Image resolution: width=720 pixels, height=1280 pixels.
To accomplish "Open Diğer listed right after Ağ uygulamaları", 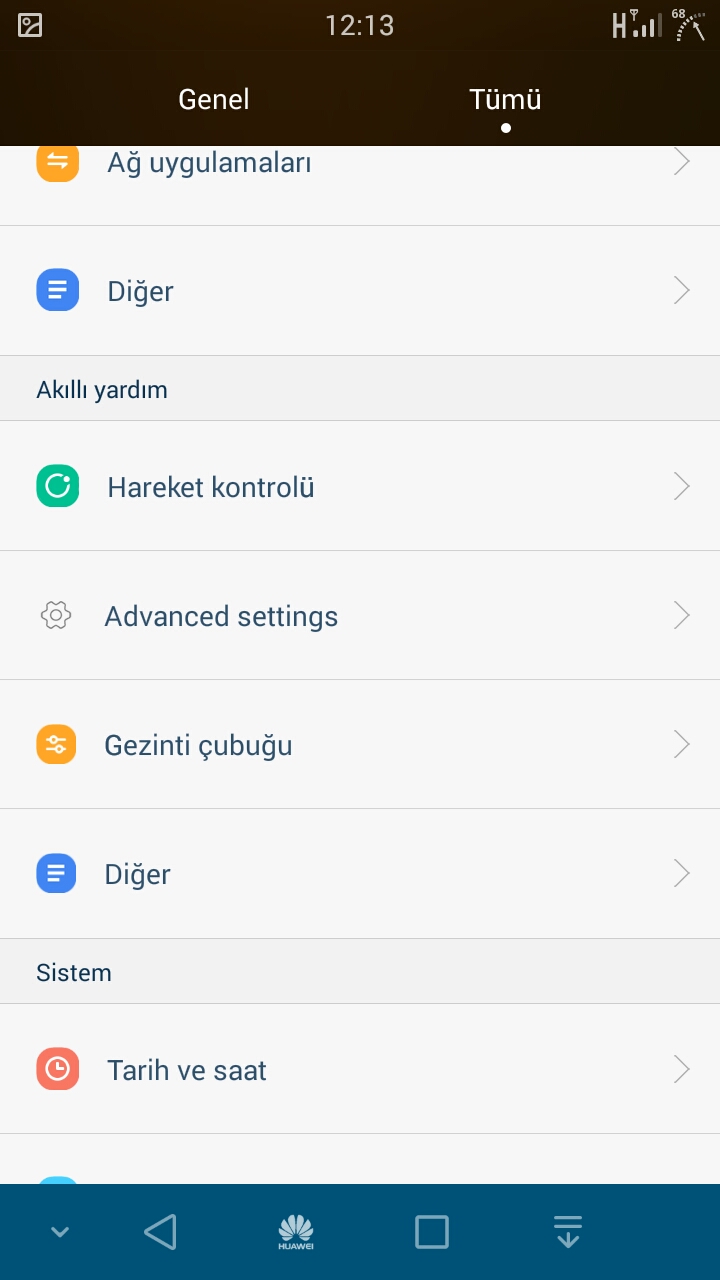I will (360, 291).
